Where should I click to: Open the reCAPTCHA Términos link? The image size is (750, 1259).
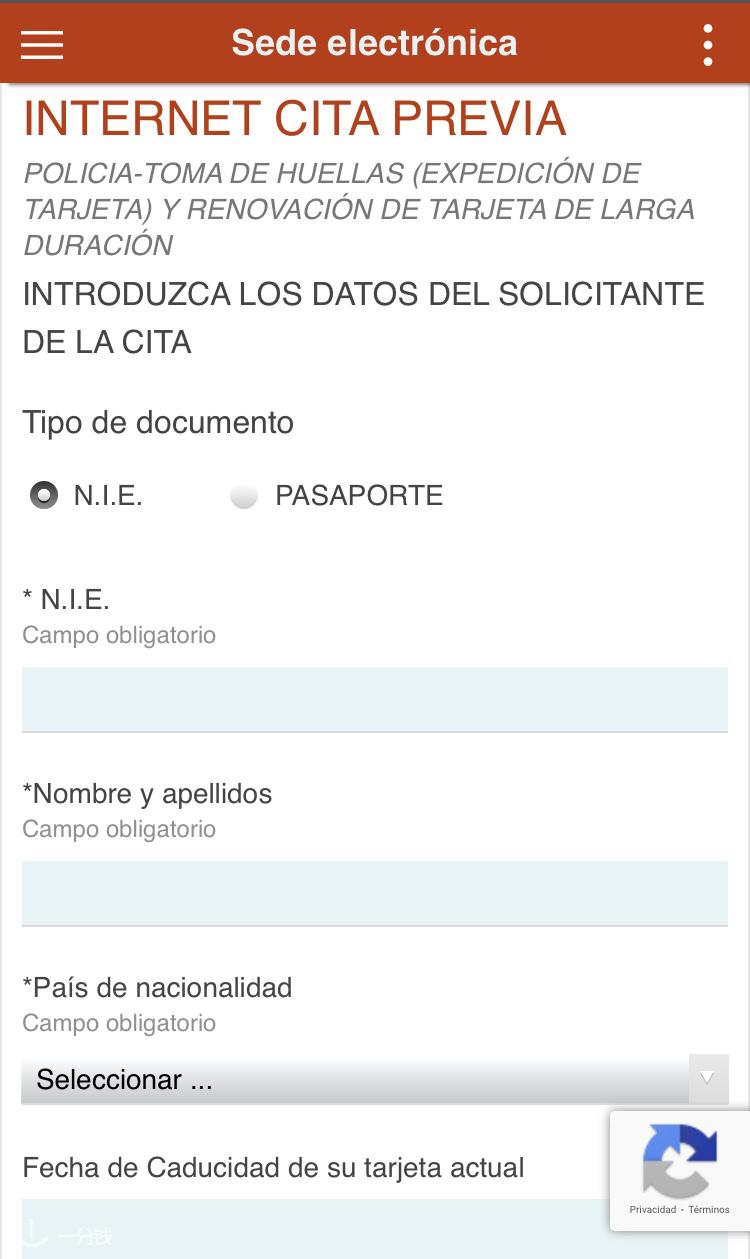[x=709, y=1209]
